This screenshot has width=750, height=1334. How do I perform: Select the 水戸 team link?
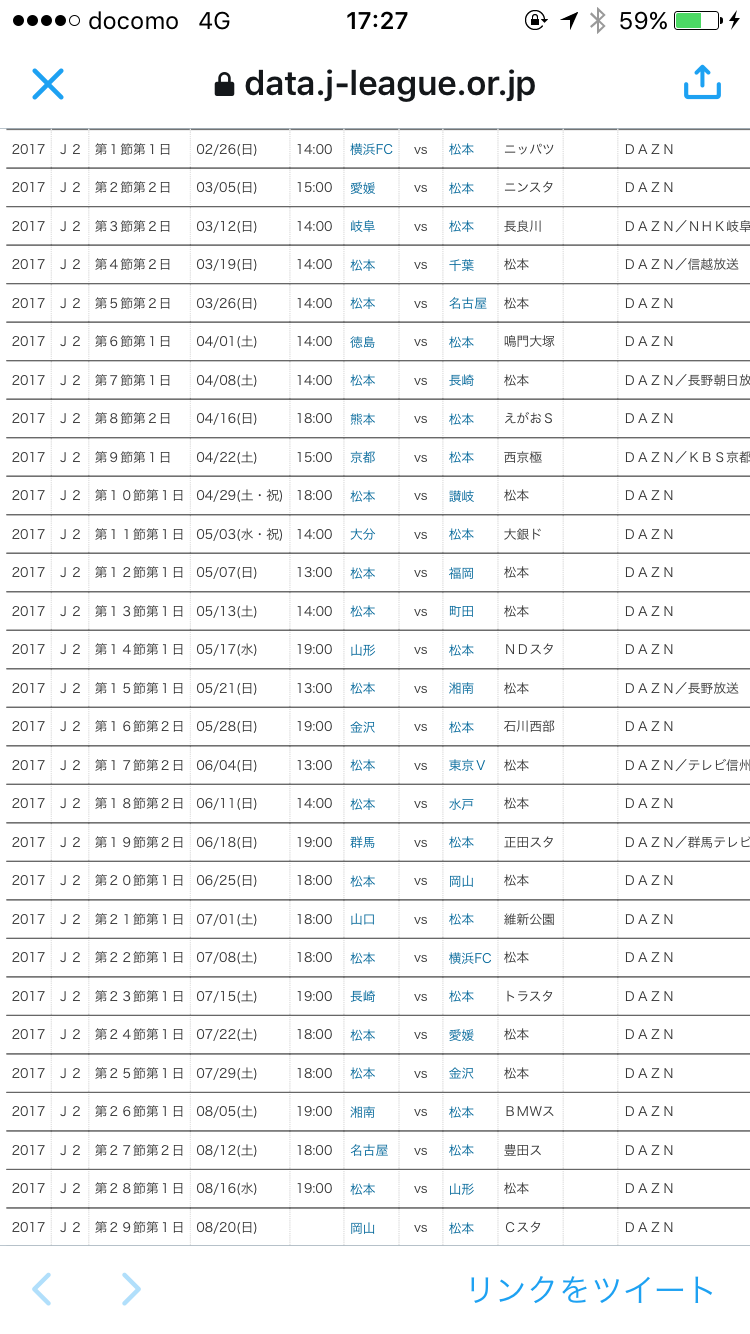pos(461,804)
